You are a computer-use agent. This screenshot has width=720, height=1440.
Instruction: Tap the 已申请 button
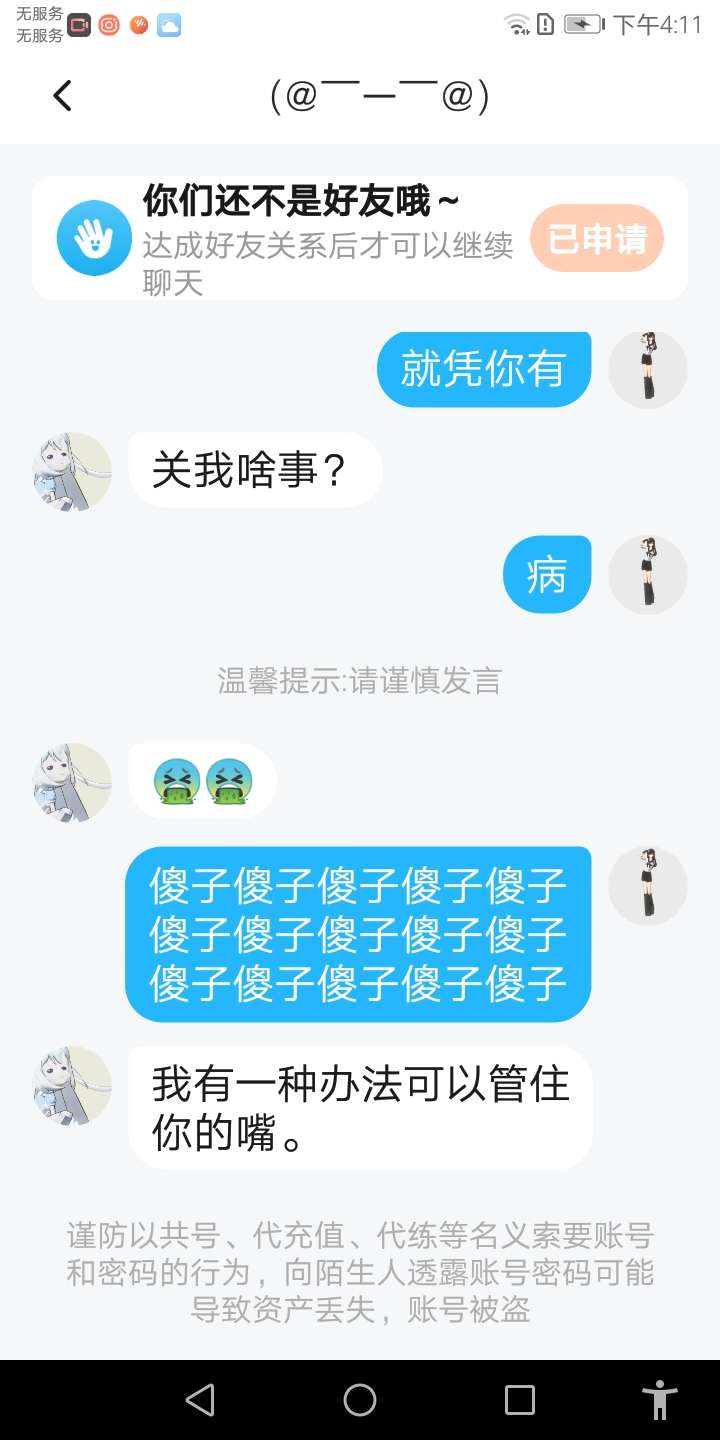click(x=597, y=239)
